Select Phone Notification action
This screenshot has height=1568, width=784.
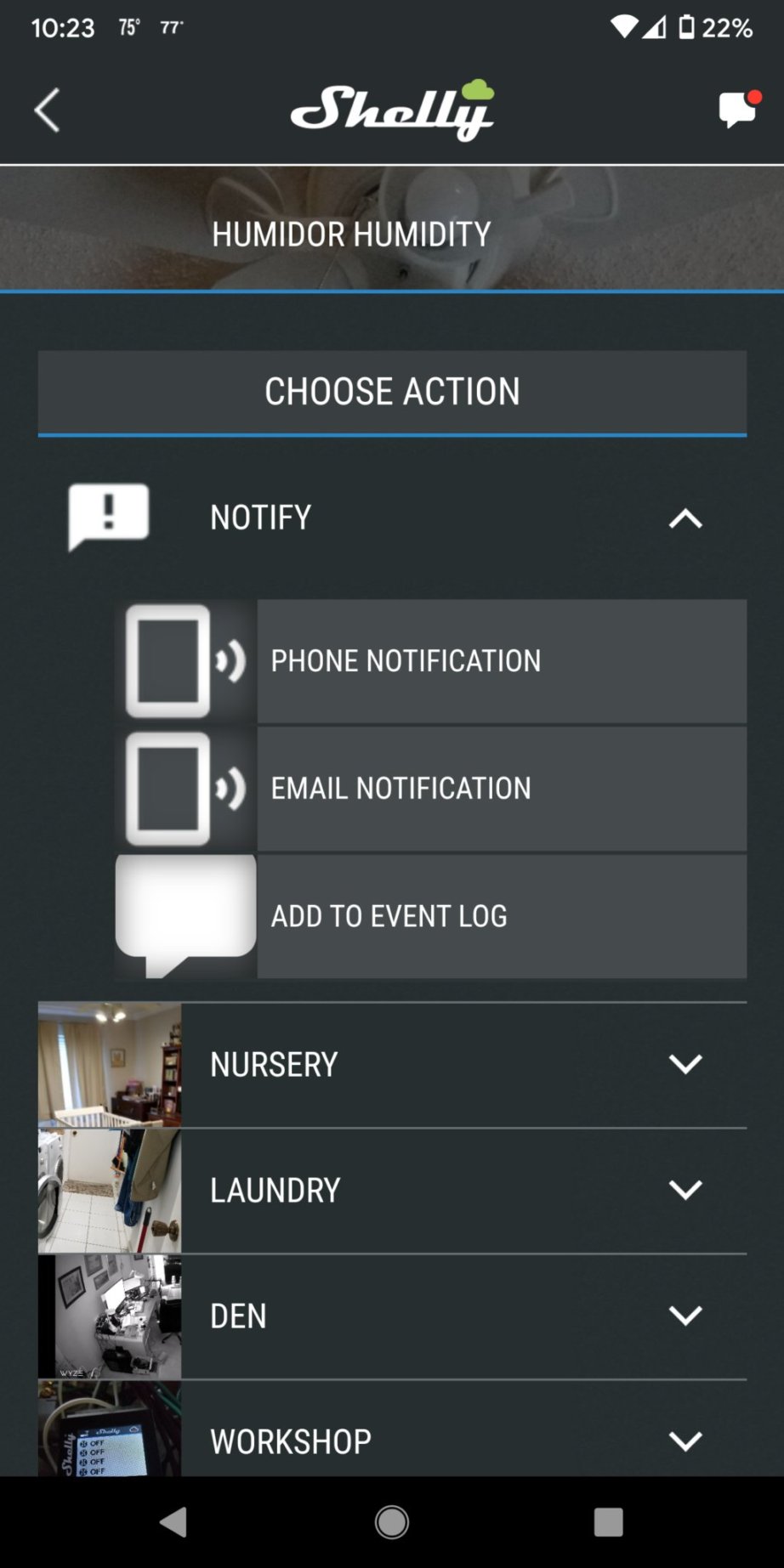click(431, 661)
